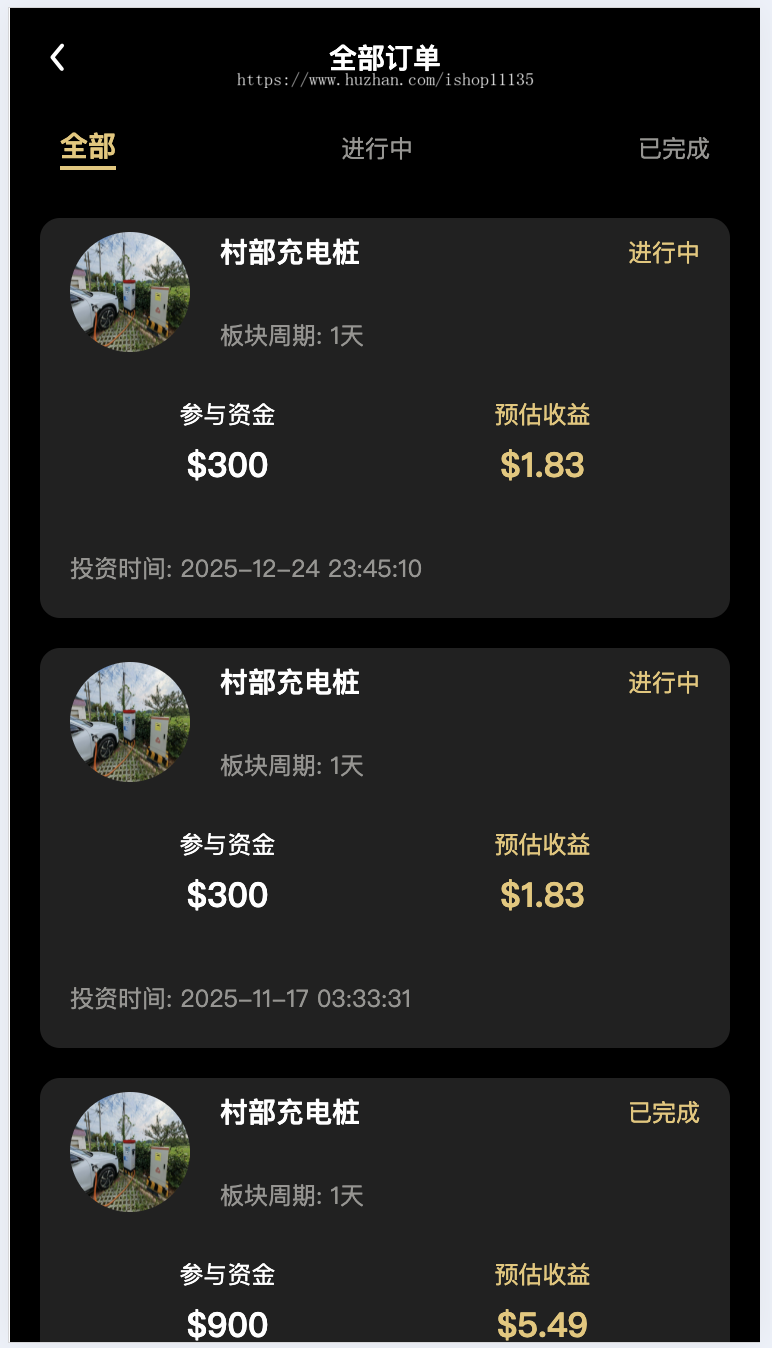
Task: Switch to the 已完成 tab
Action: point(675,148)
